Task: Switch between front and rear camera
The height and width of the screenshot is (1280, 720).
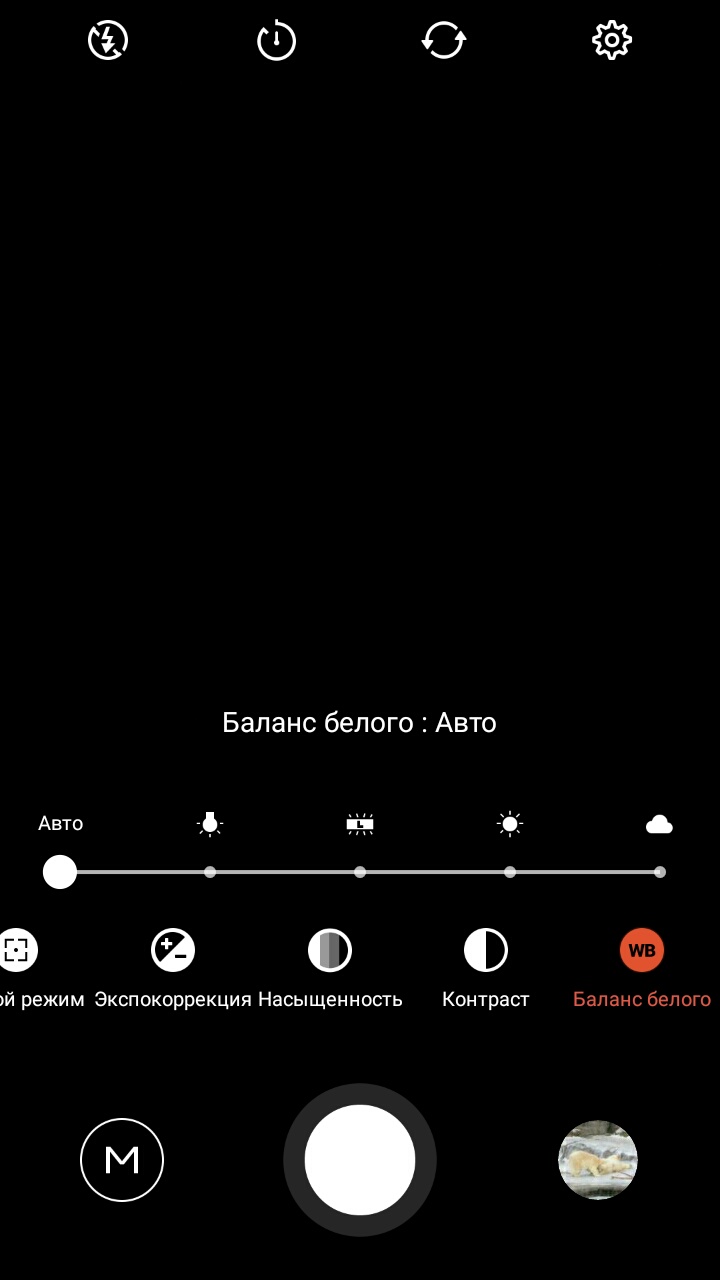Action: [x=444, y=41]
